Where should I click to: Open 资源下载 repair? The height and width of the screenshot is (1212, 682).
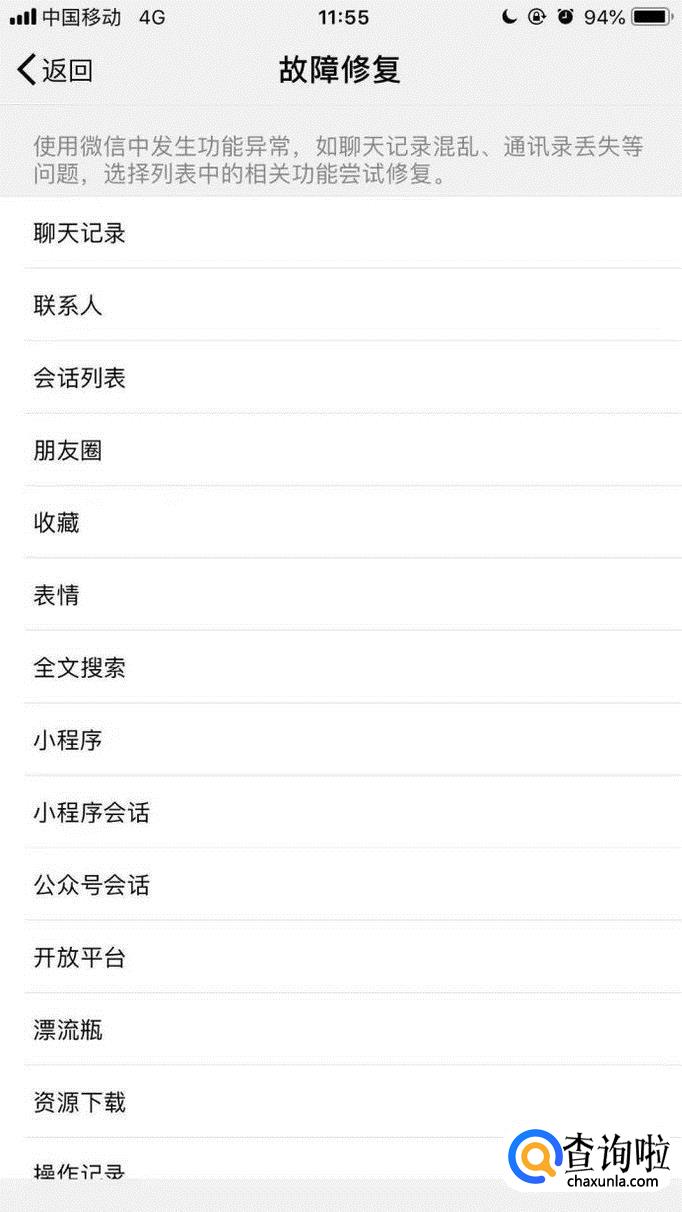pos(341,1102)
